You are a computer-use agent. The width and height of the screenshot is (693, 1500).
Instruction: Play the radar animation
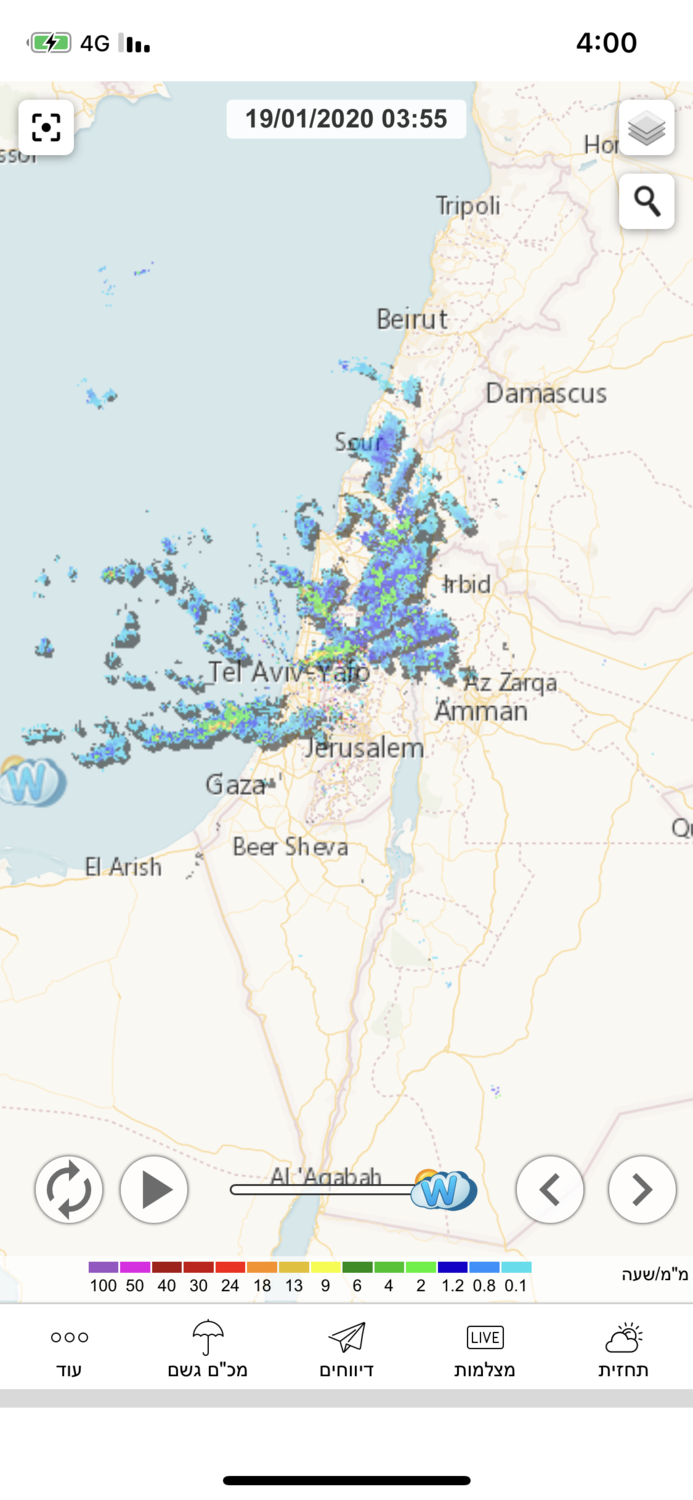pos(154,1189)
